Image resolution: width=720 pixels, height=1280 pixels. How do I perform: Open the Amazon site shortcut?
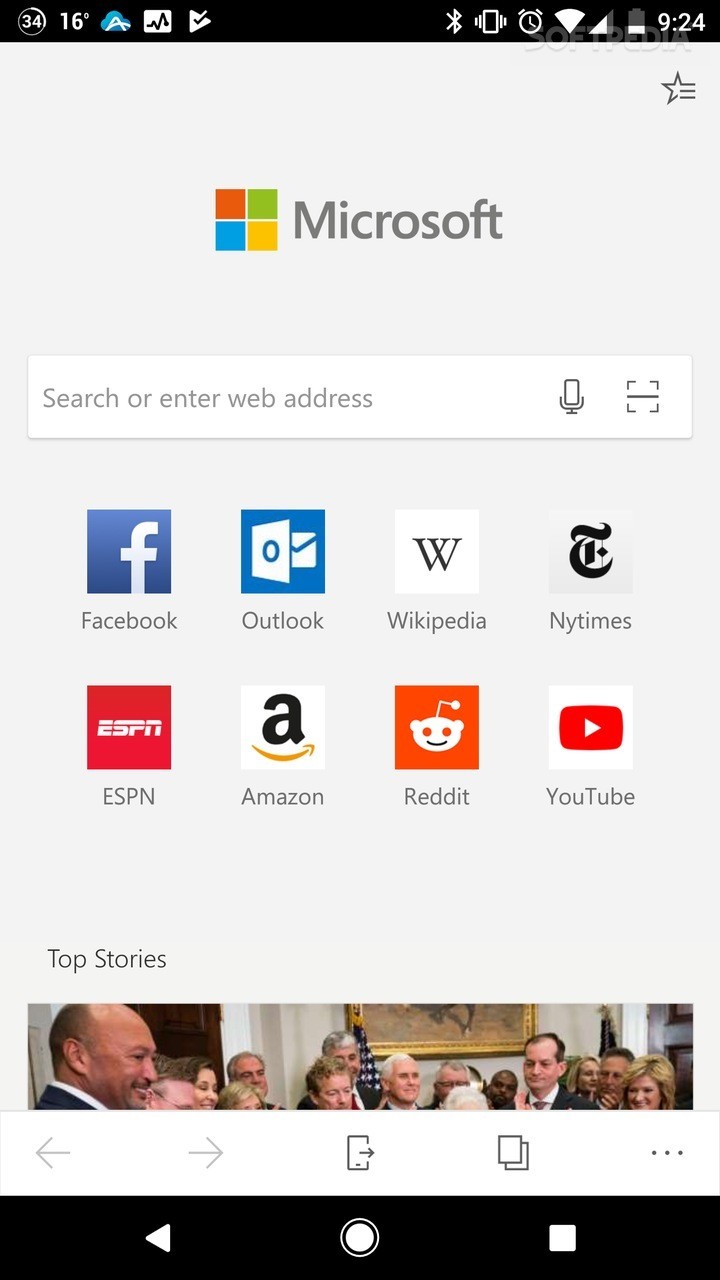(x=283, y=727)
